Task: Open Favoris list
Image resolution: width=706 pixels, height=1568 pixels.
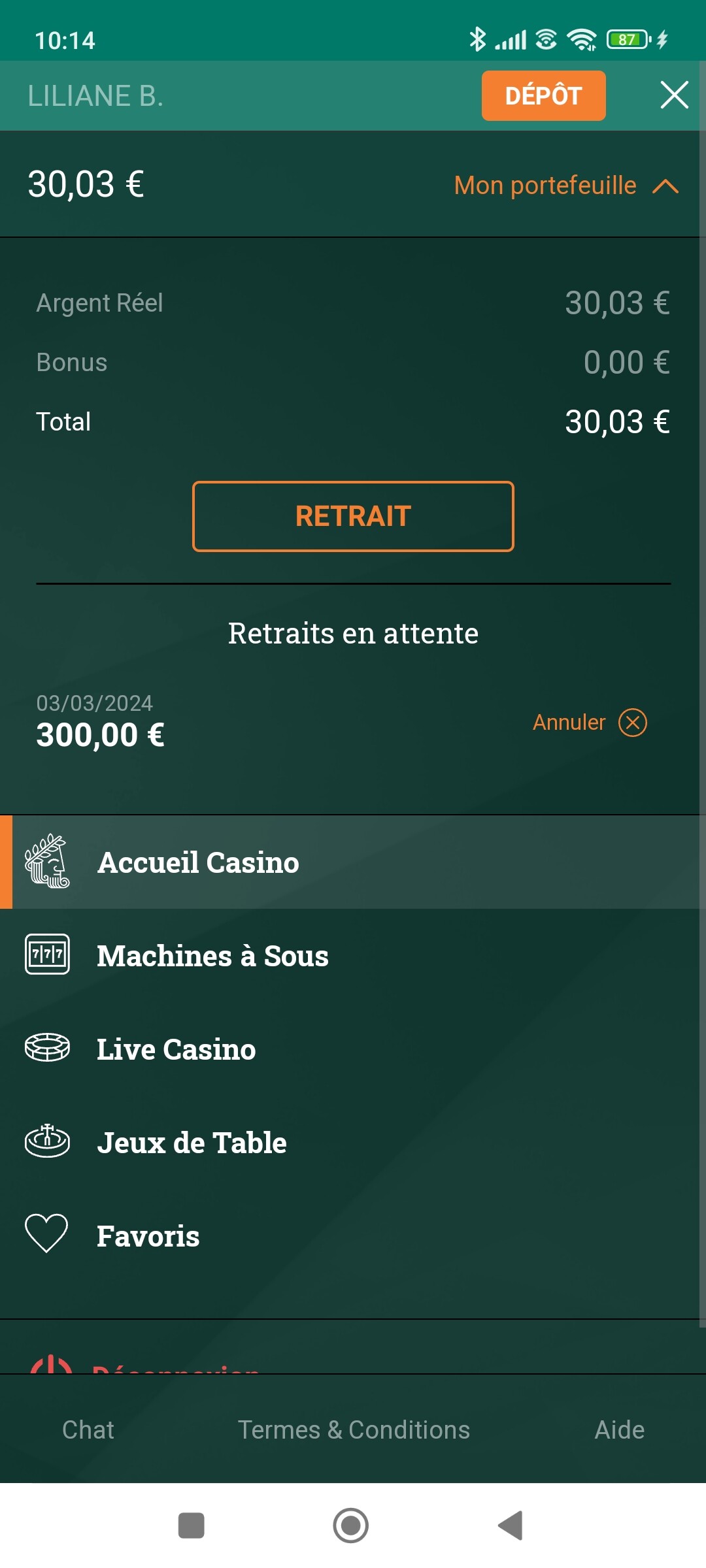Action: point(353,1235)
